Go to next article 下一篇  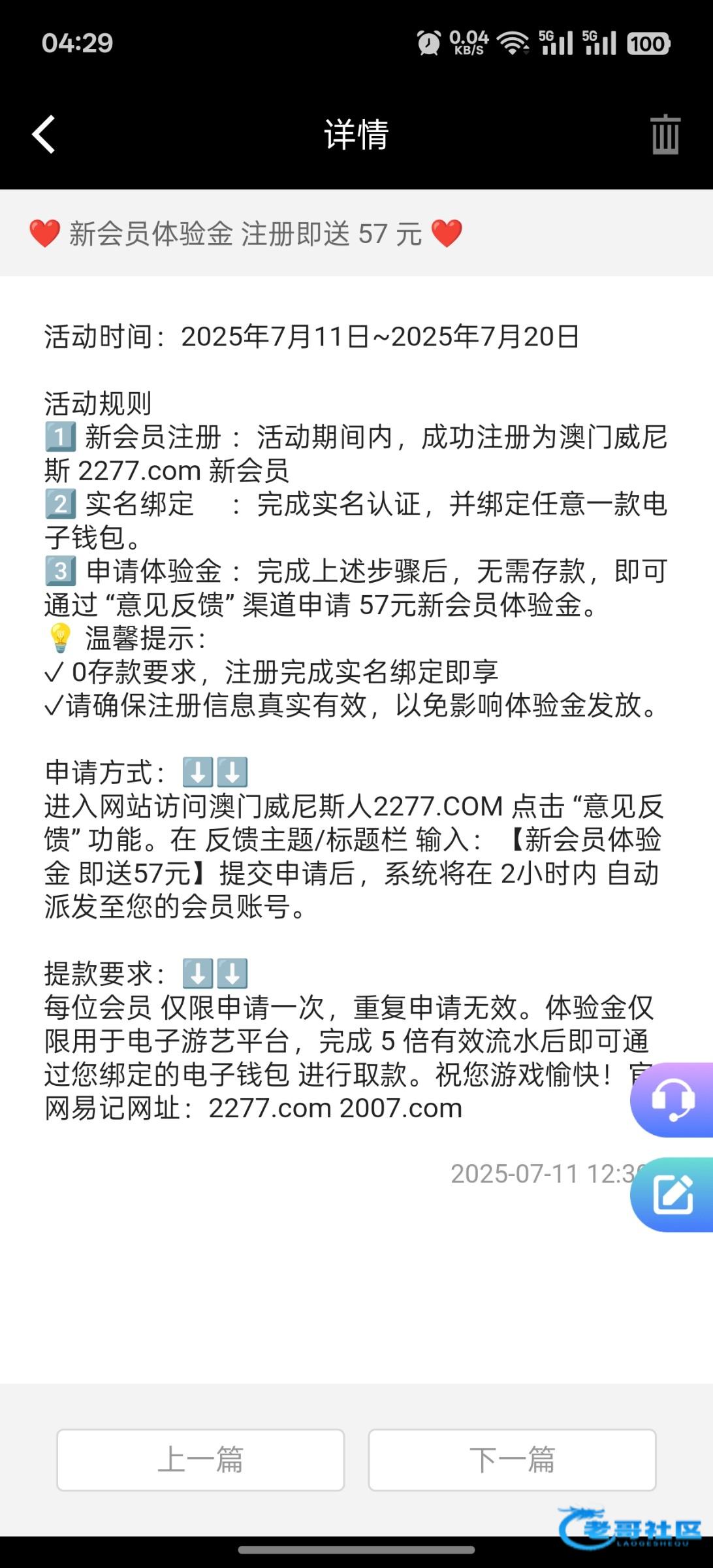tap(512, 1460)
